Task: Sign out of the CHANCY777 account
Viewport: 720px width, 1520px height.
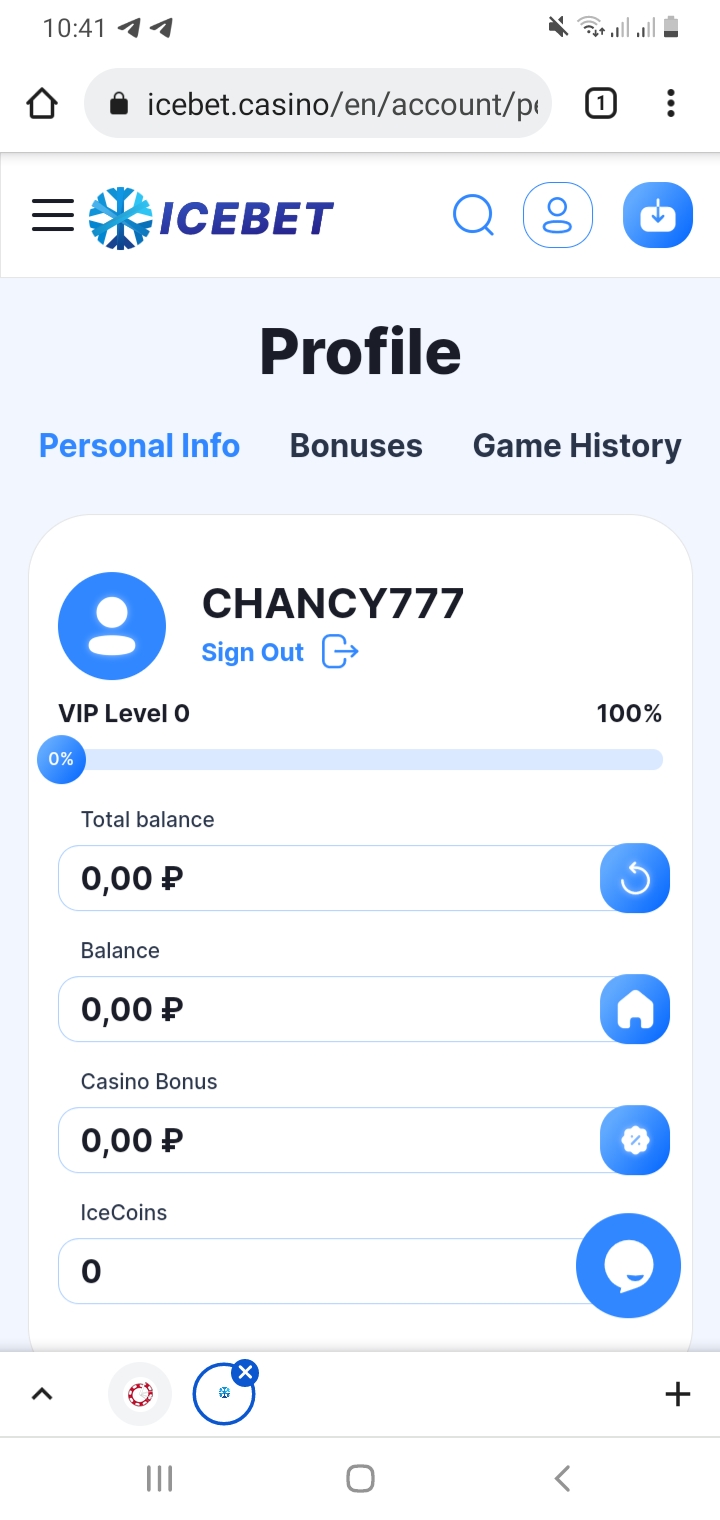Action: (280, 653)
